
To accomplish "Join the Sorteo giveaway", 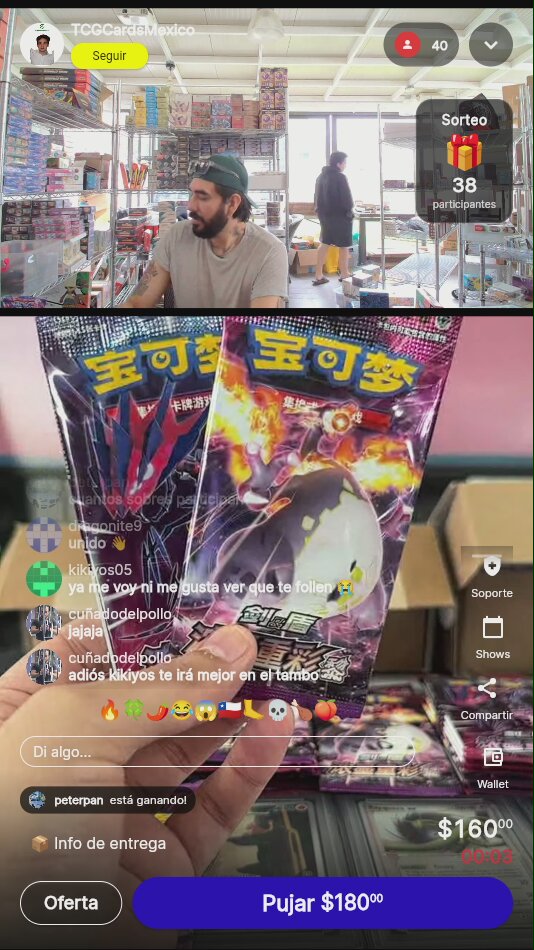I will coord(464,161).
